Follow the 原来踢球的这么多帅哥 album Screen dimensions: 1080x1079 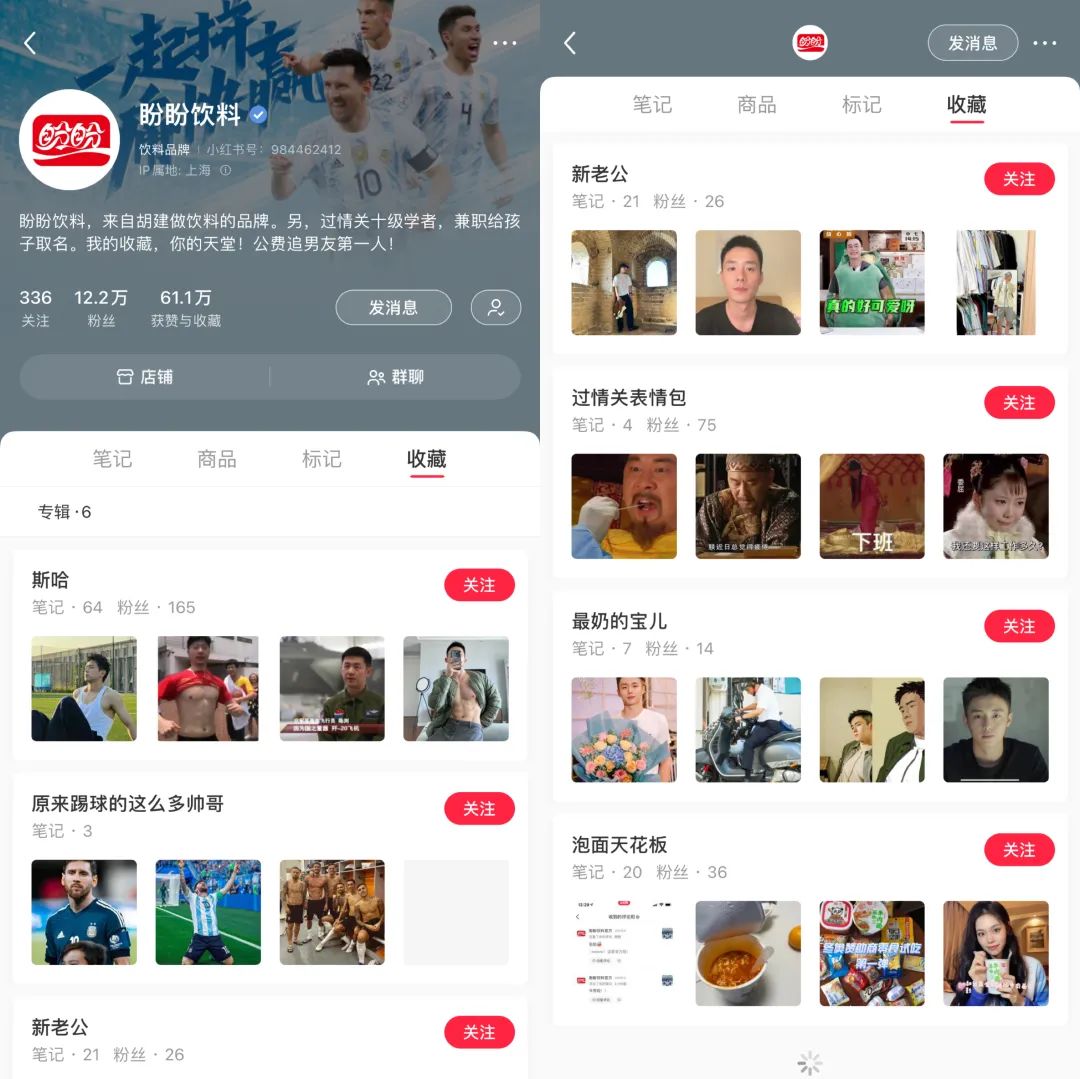pyautogui.click(x=479, y=808)
